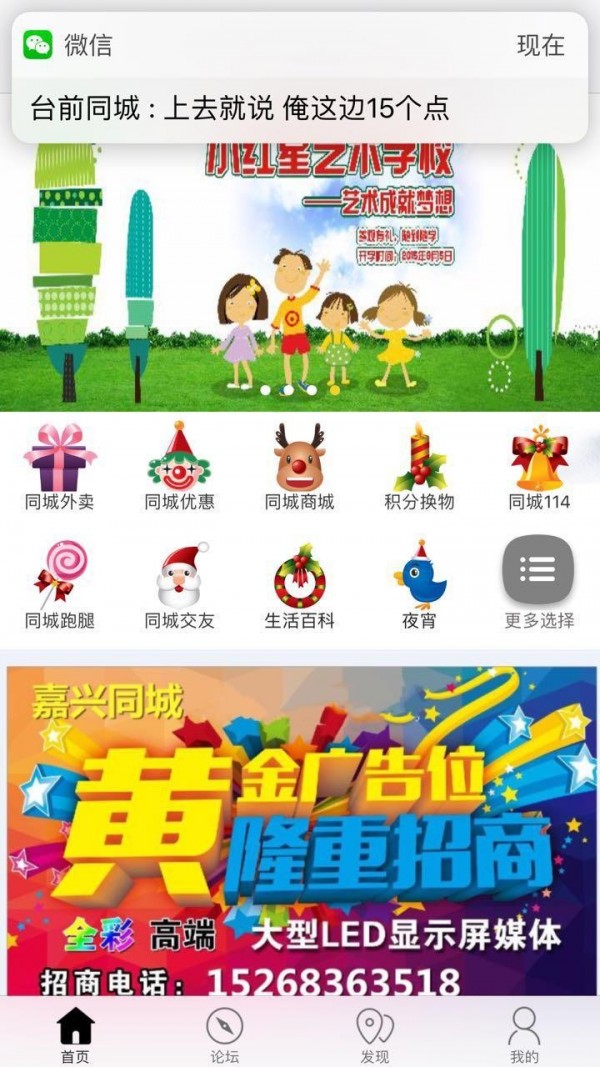Open 生活百科 shortcut
600x1067 pixels.
pos(300,585)
